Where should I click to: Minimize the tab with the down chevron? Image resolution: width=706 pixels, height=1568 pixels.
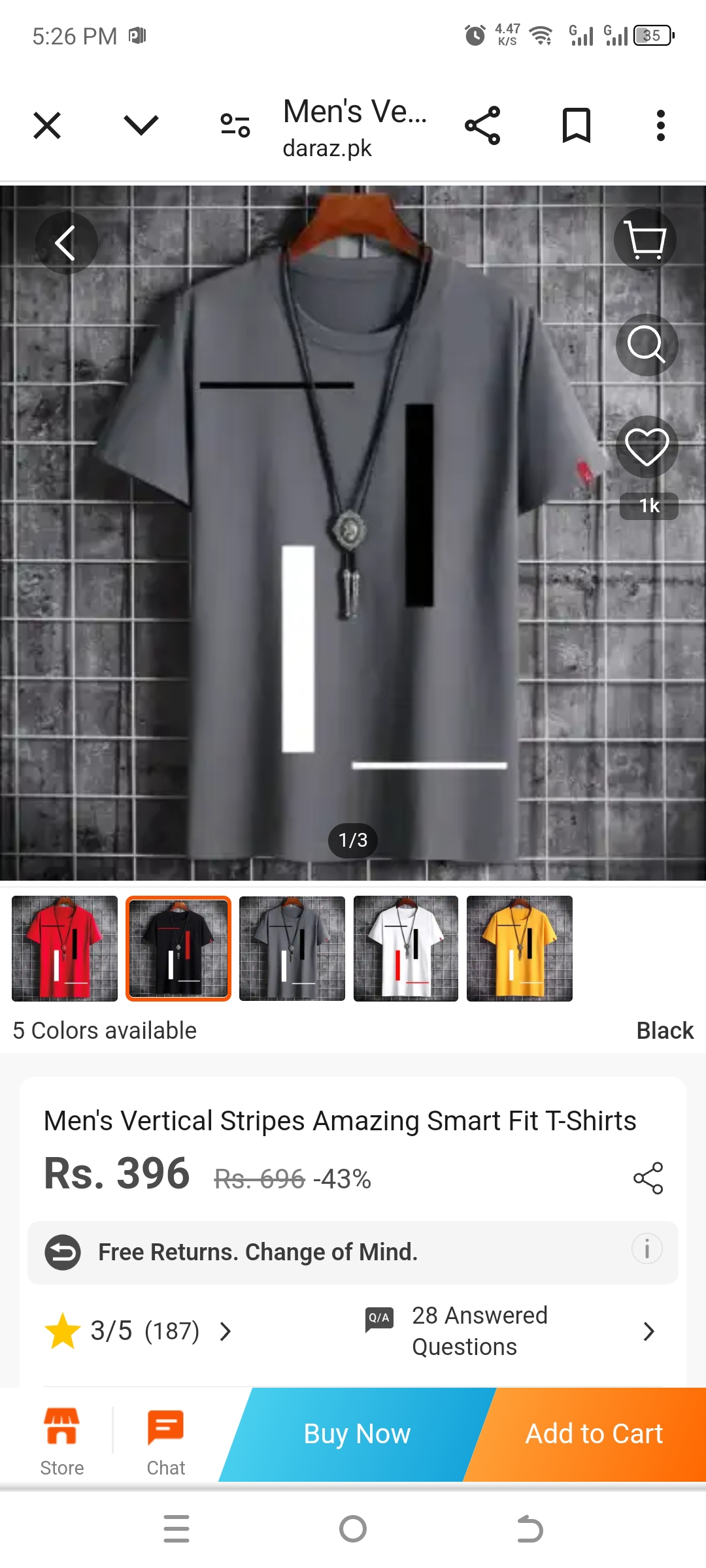click(x=141, y=125)
